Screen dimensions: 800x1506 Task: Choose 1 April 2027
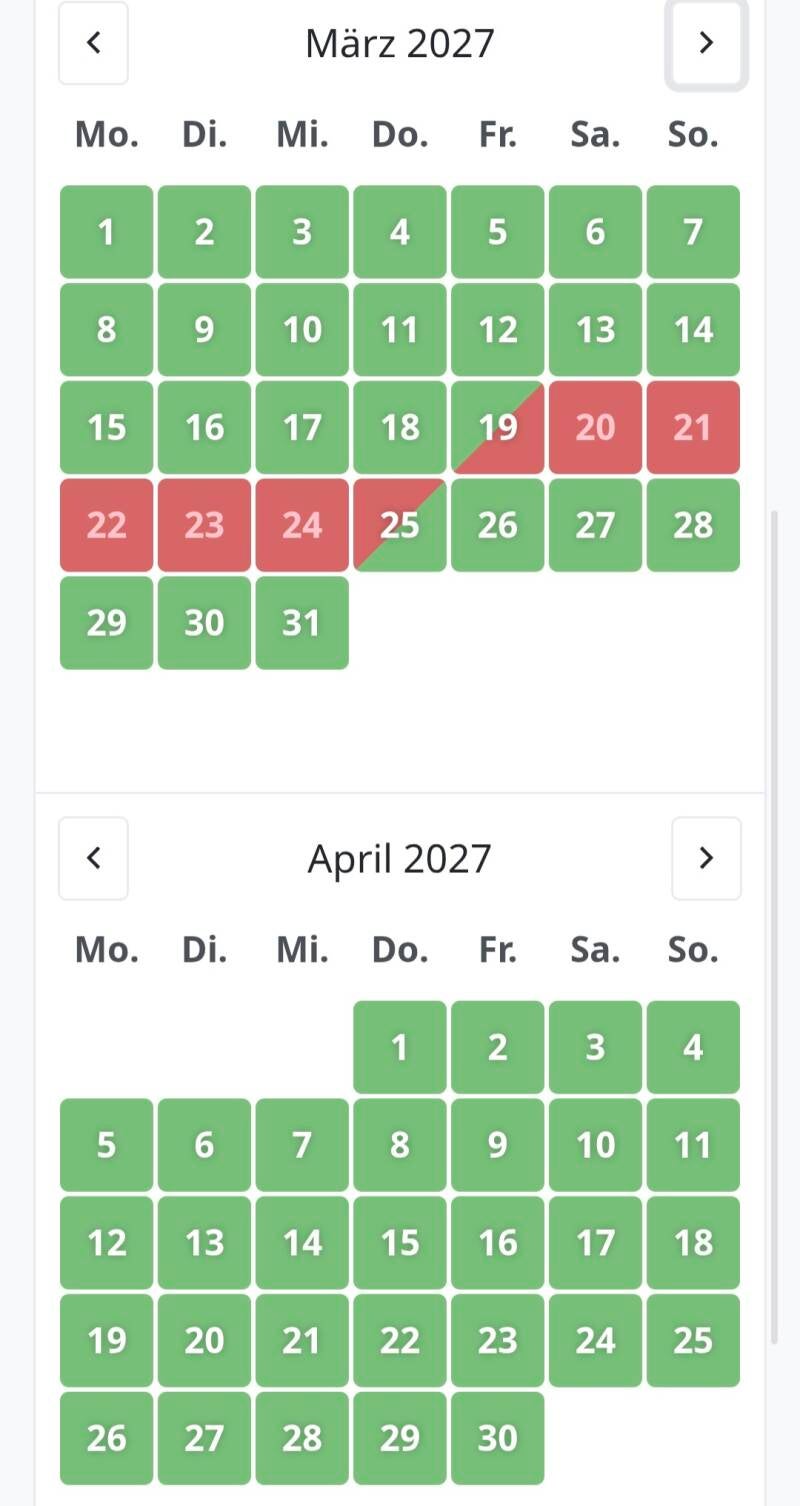[400, 1047]
